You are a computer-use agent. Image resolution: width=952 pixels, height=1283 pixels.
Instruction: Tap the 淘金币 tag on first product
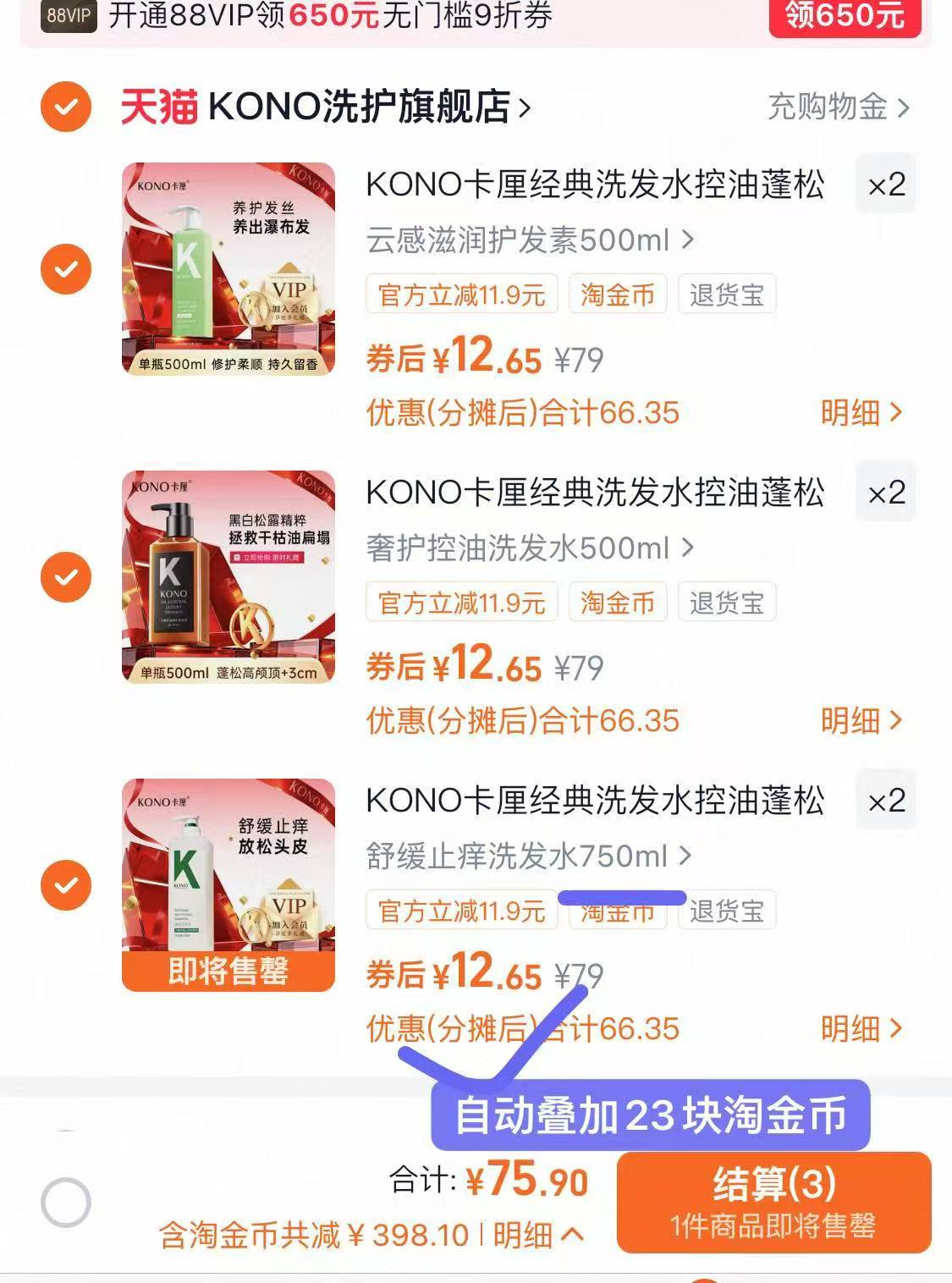point(617,294)
